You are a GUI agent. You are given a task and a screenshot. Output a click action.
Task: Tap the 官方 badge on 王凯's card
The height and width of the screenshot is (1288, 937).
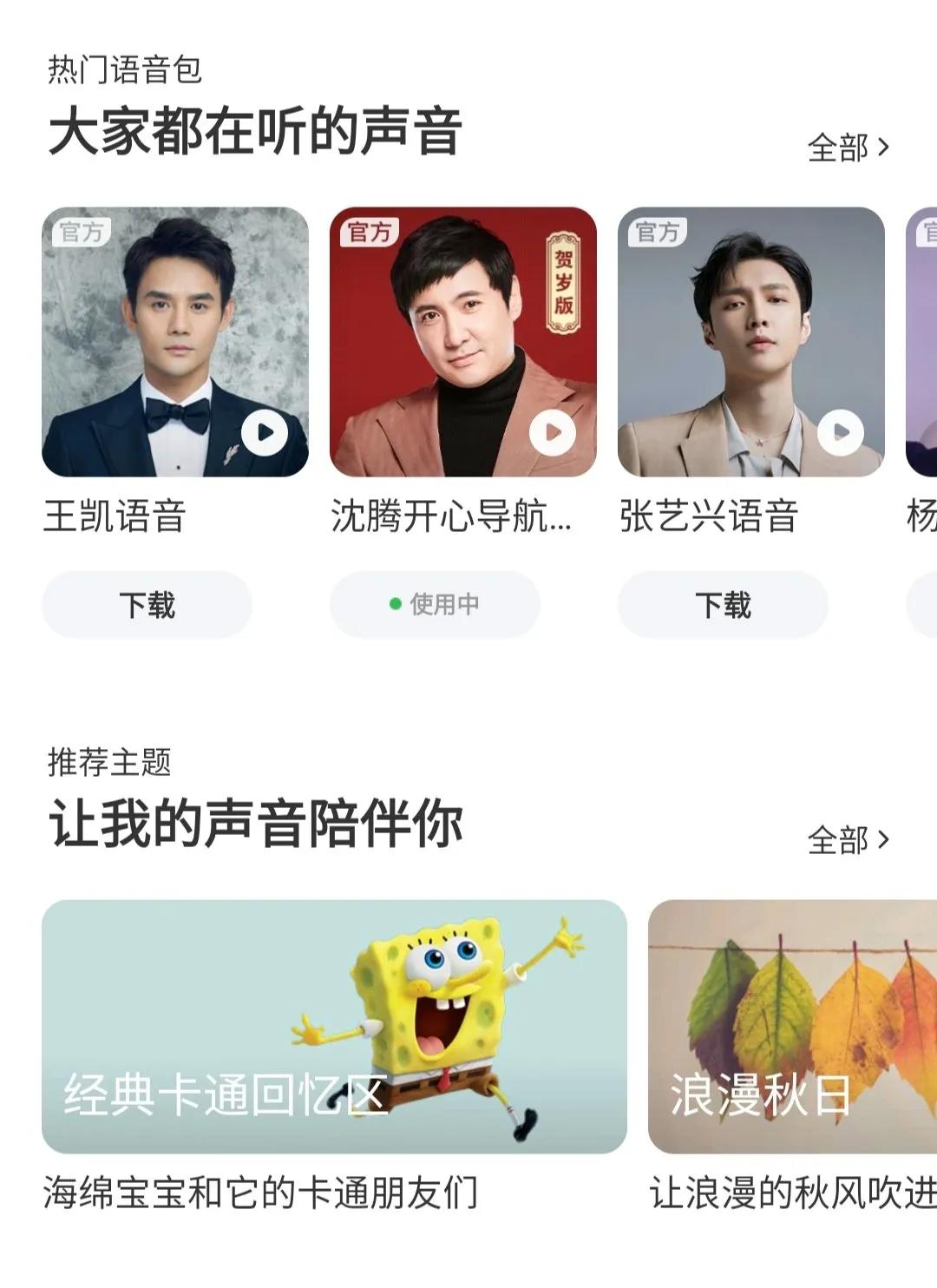tap(81, 231)
